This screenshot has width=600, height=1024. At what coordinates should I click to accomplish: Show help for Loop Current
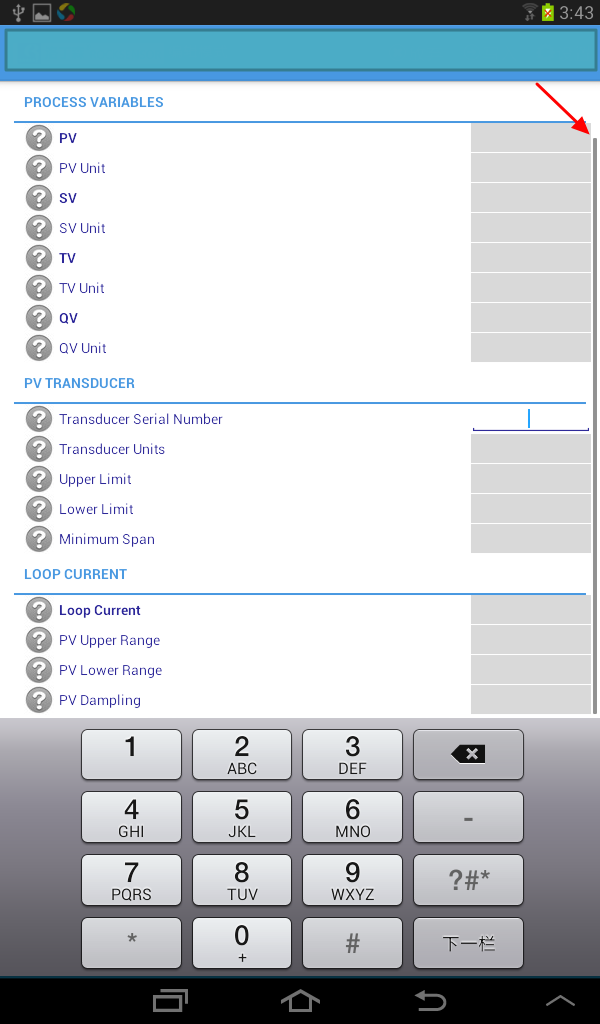pyautogui.click(x=38, y=610)
